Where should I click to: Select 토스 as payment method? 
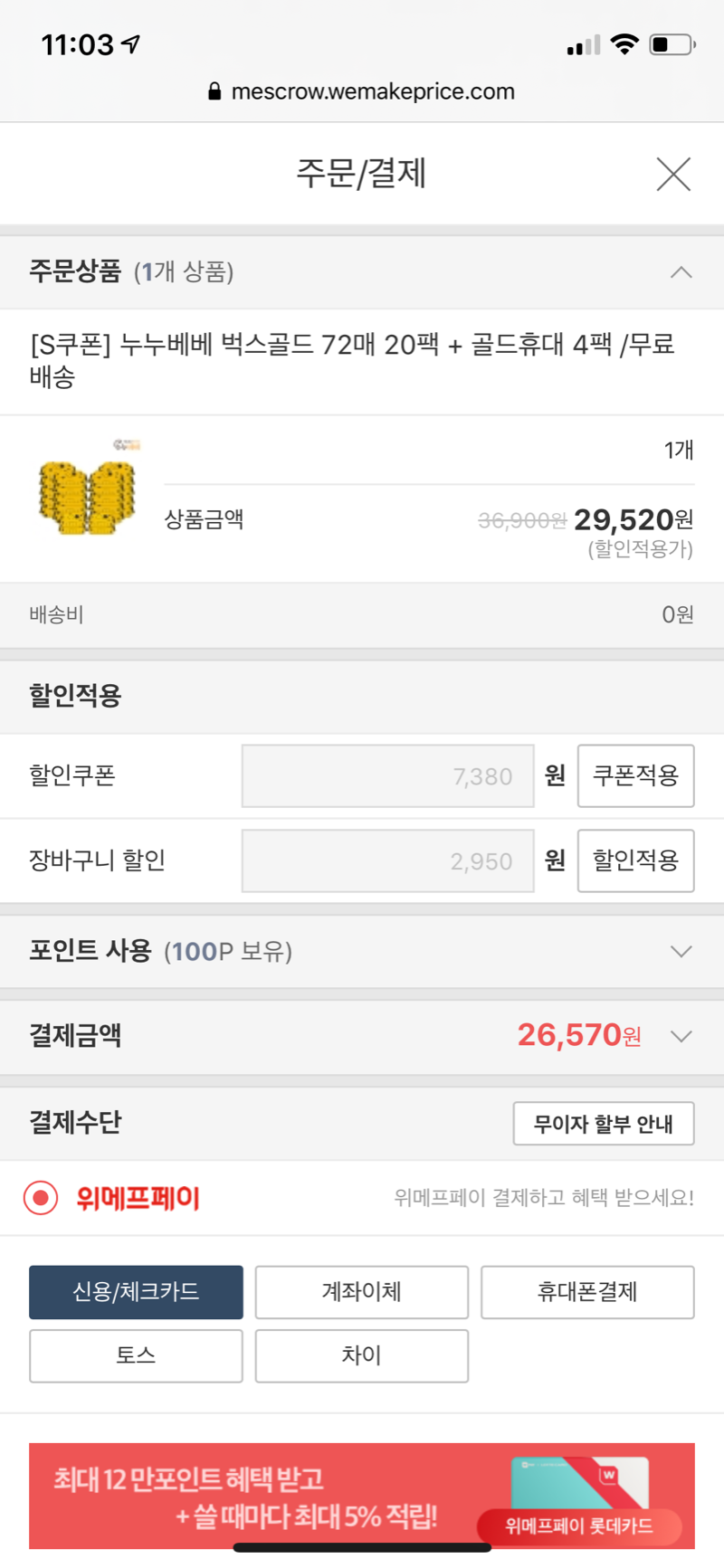click(136, 1355)
